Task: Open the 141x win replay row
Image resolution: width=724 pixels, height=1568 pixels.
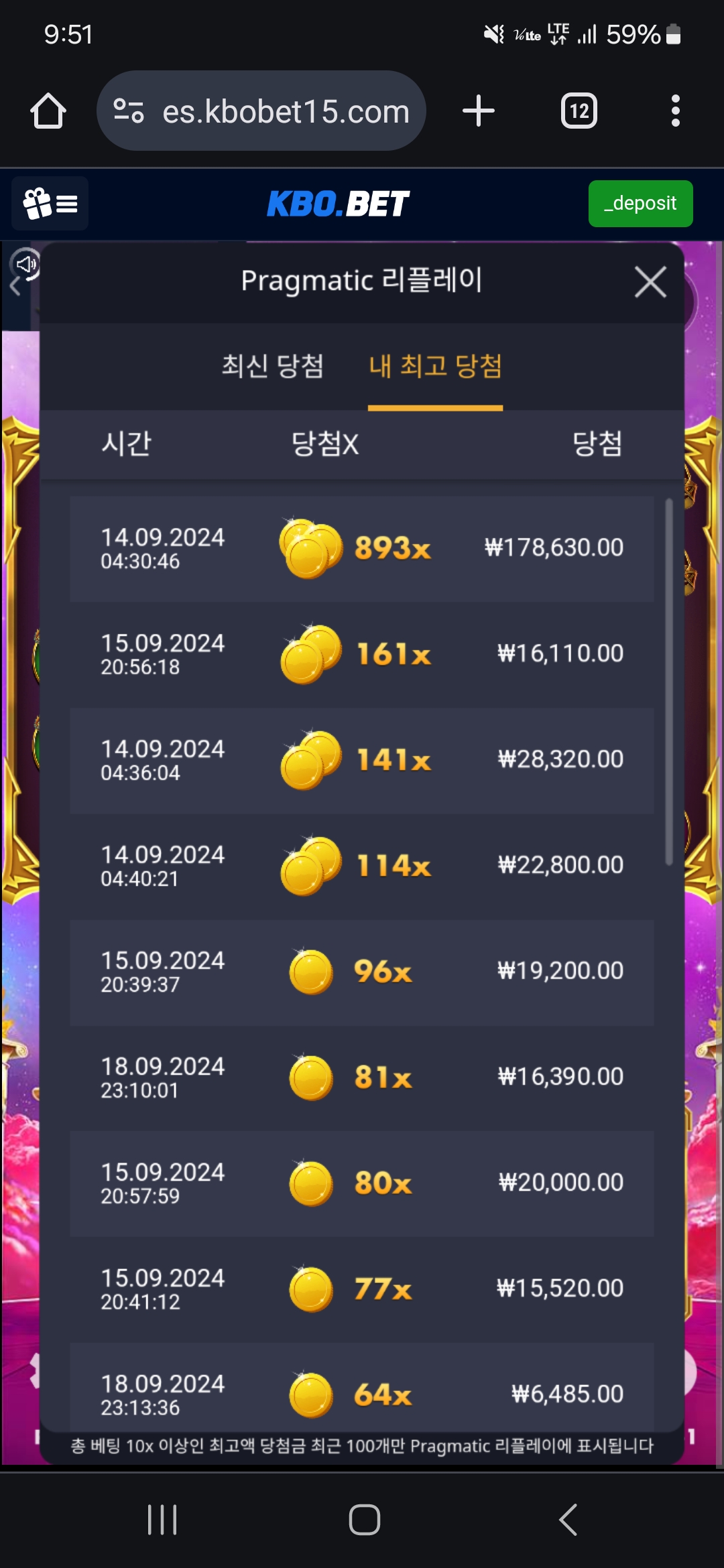Action: click(x=362, y=761)
